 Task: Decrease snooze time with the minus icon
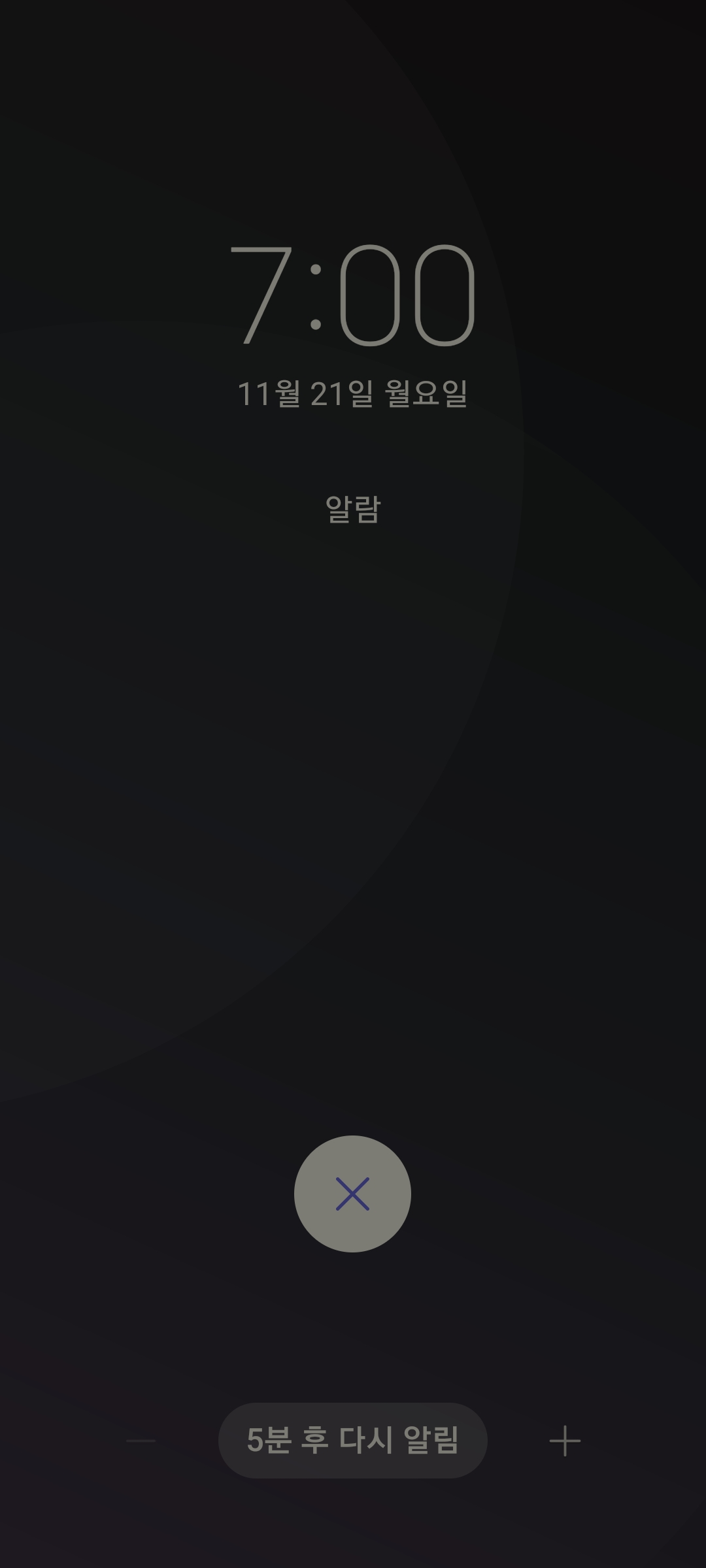click(141, 1441)
